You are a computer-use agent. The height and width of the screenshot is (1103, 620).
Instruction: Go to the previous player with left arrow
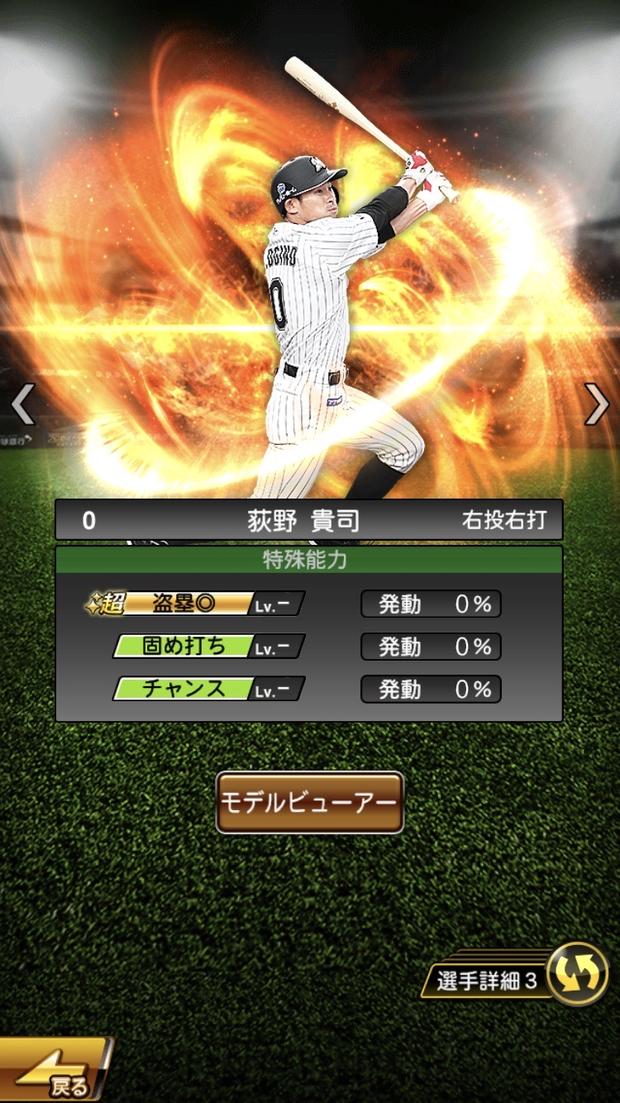[22, 405]
